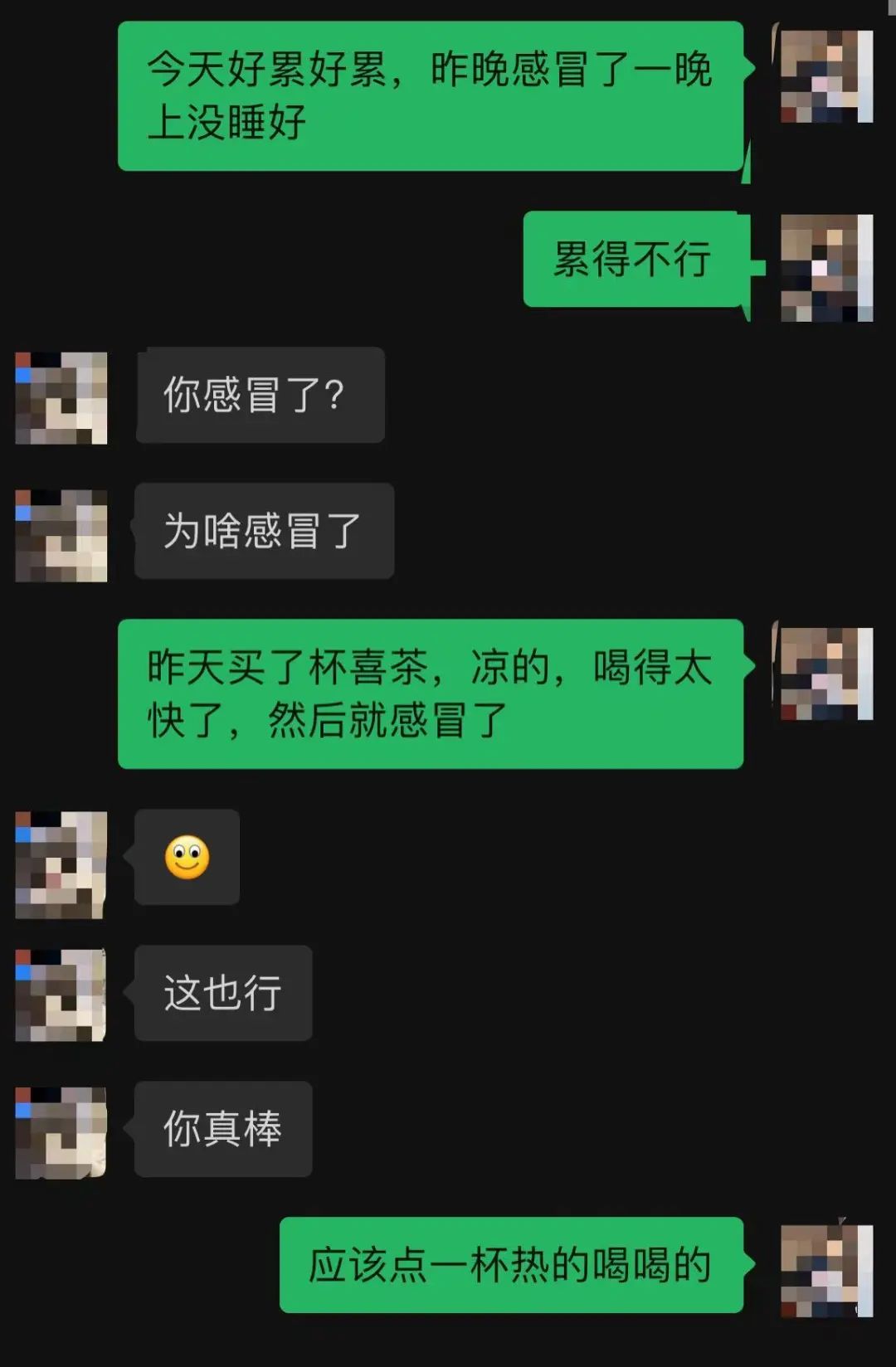Open the avatar beside '这也行'
The height and width of the screenshot is (1367, 896).
[61, 995]
